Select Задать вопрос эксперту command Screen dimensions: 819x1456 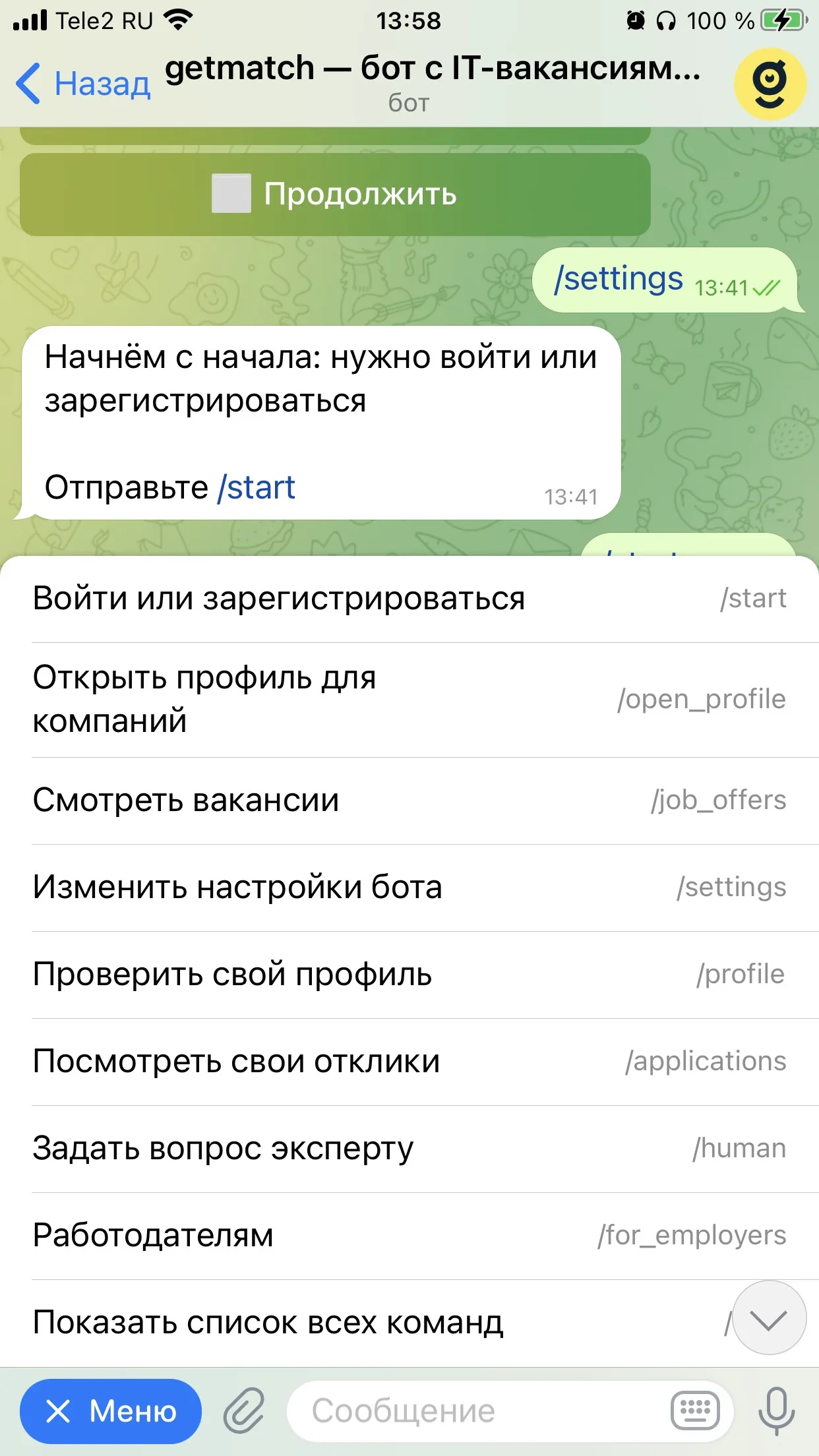(409, 1149)
